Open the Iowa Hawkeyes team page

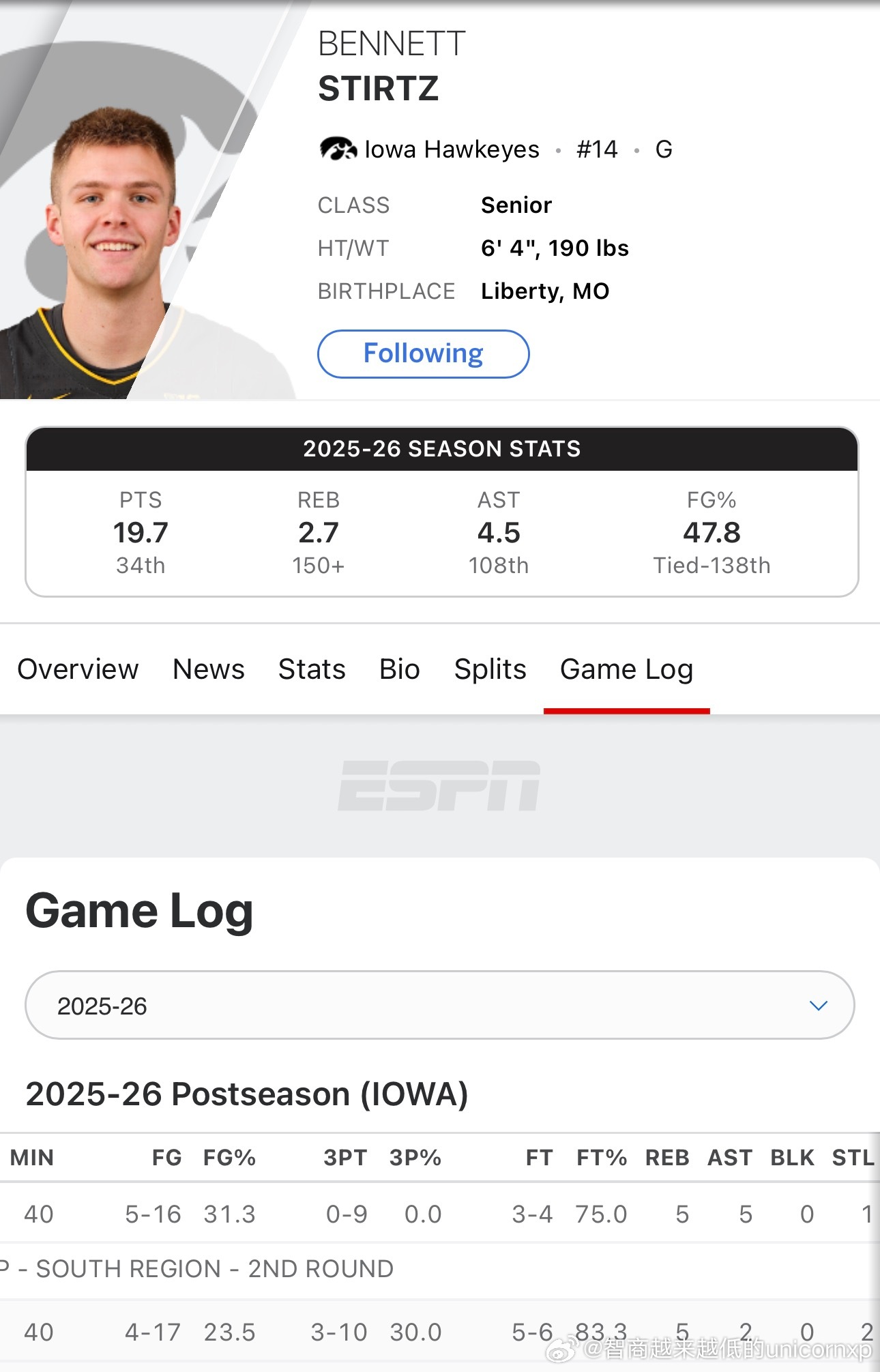tap(451, 149)
